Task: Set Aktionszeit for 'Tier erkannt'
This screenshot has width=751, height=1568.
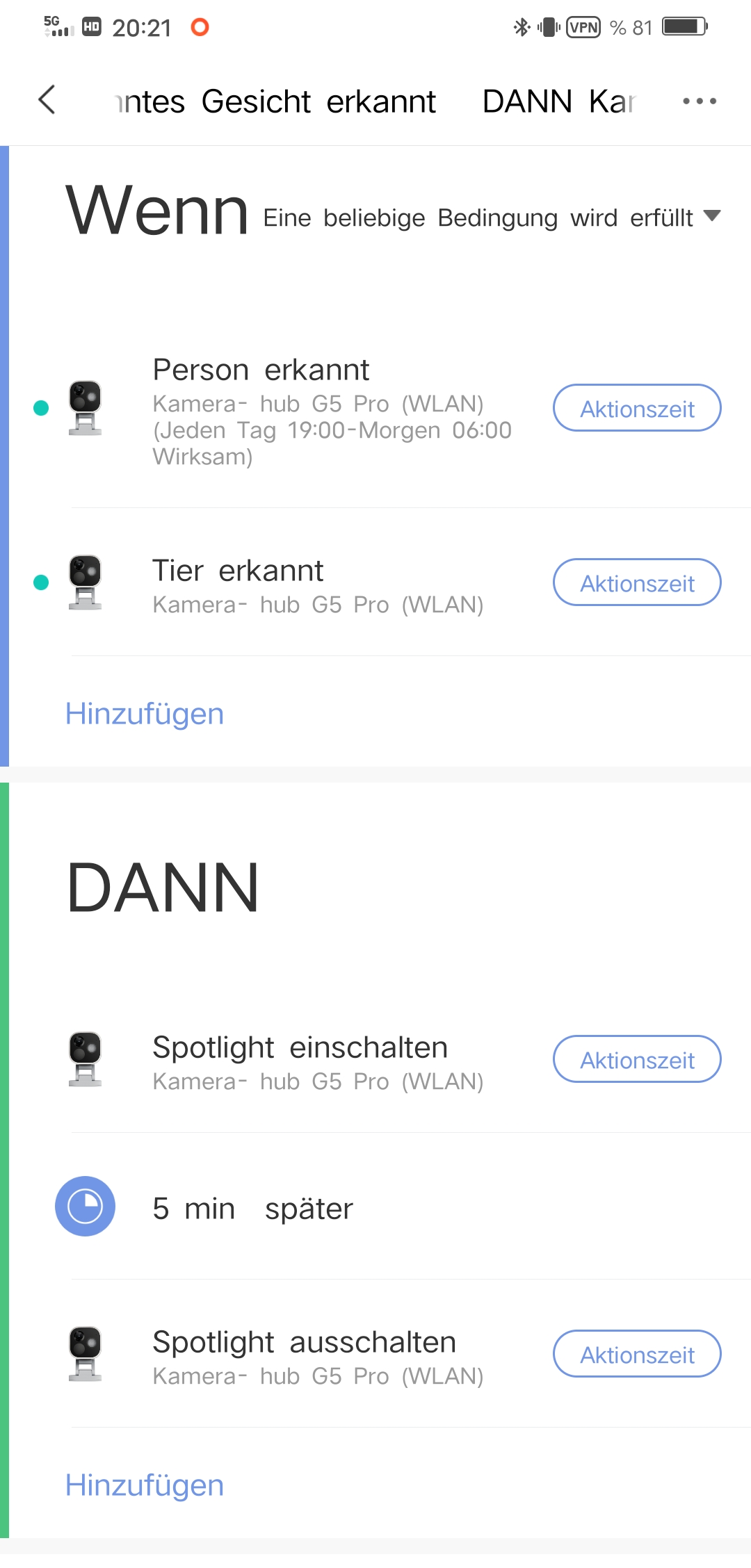Action: (x=637, y=582)
